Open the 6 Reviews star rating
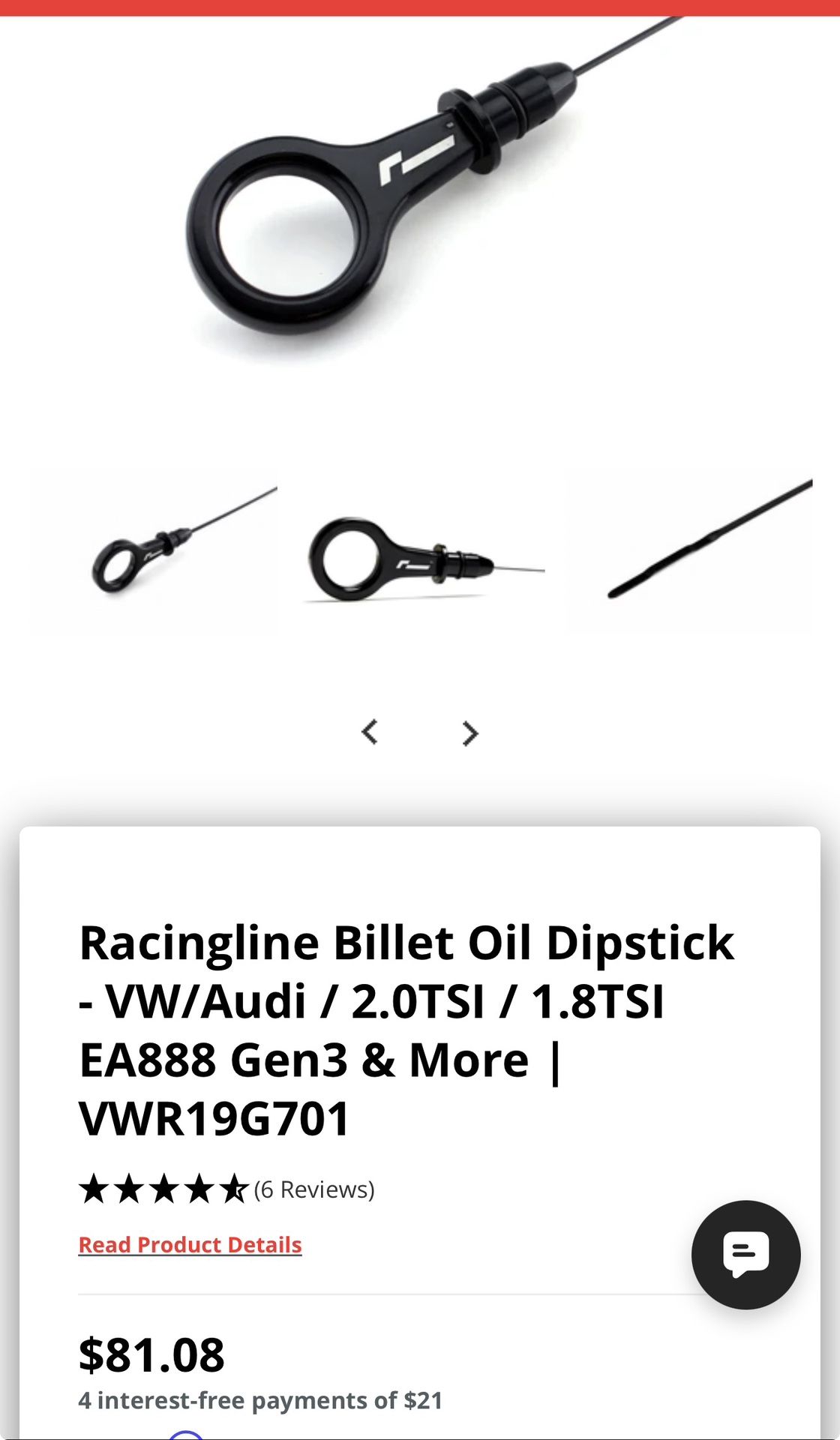840x1440 pixels. click(x=226, y=1189)
